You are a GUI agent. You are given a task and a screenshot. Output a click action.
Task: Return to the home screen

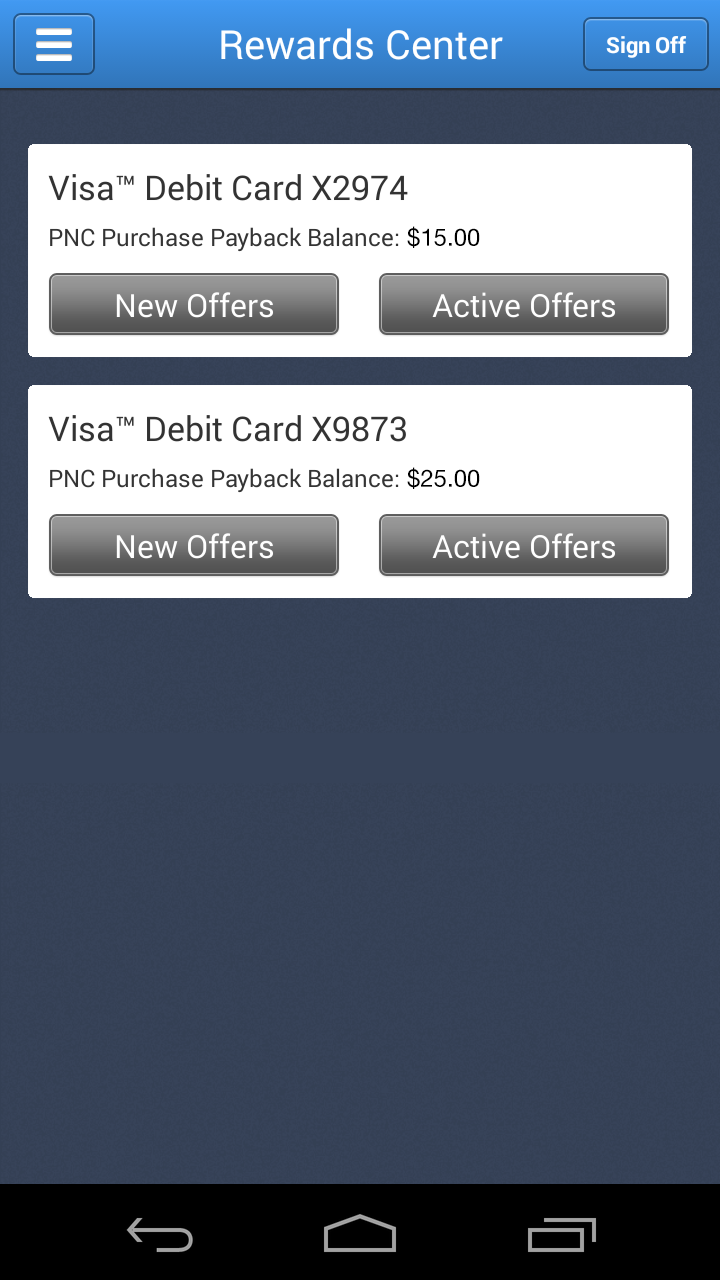point(360,1235)
